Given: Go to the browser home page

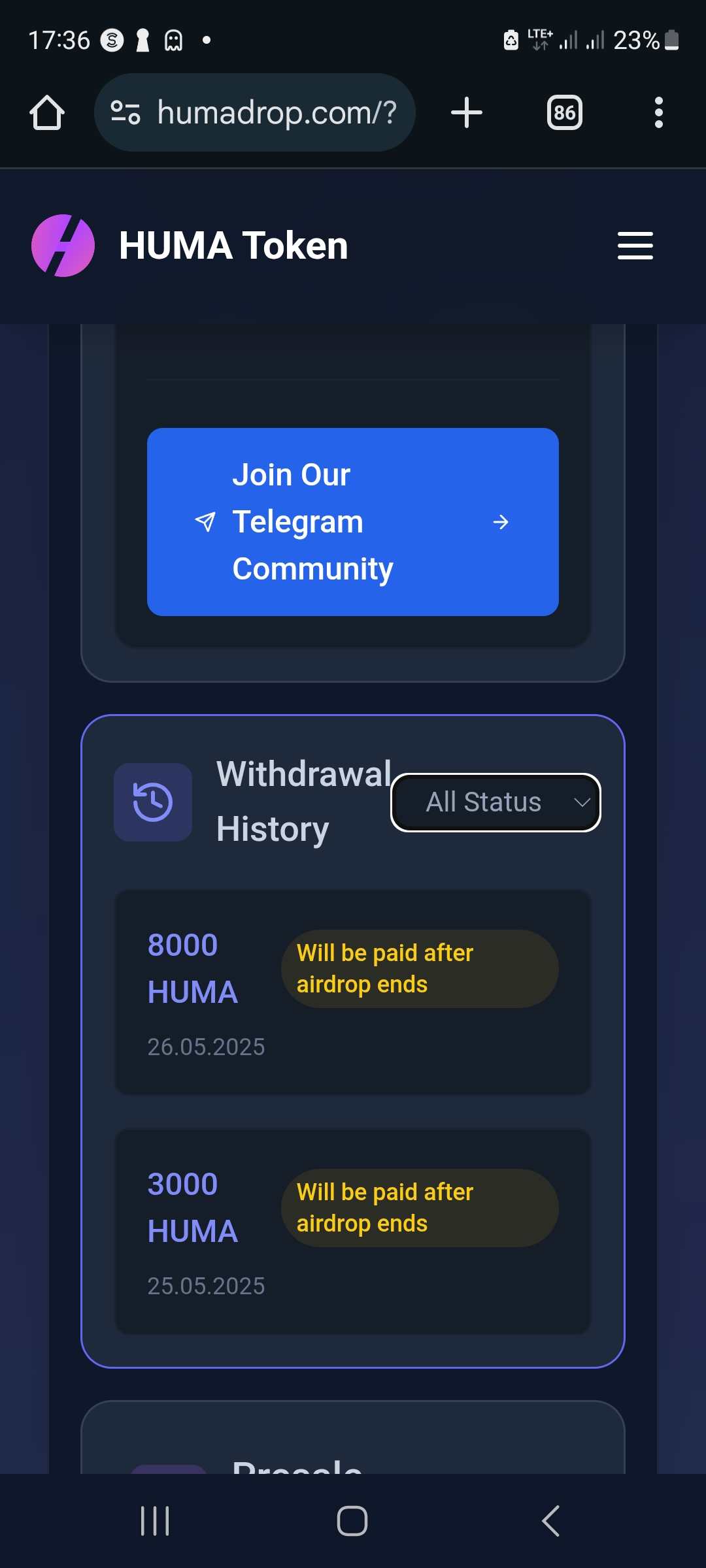Looking at the screenshot, I should pyautogui.click(x=47, y=112).
